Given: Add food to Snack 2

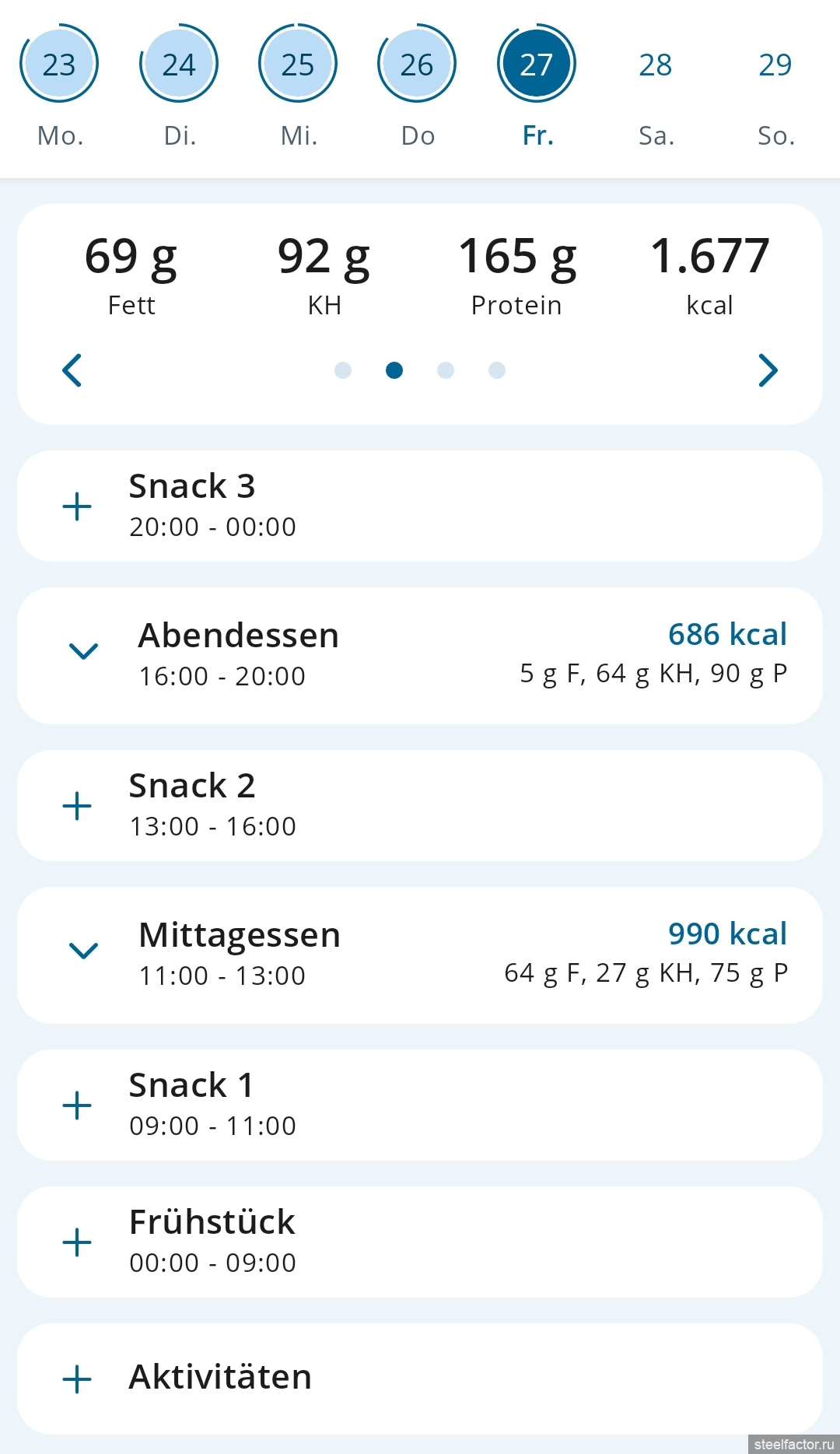Looking at the screenshot, I should 77,806.
